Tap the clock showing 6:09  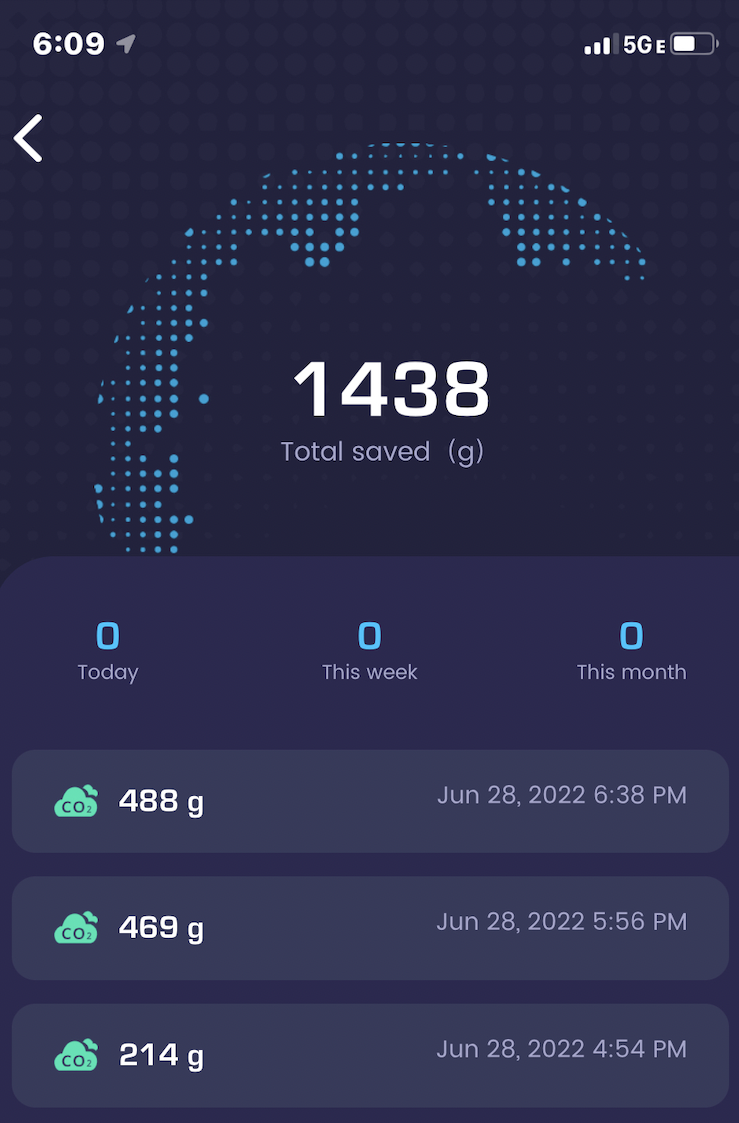pyautogui.click(x=68, y=43)
